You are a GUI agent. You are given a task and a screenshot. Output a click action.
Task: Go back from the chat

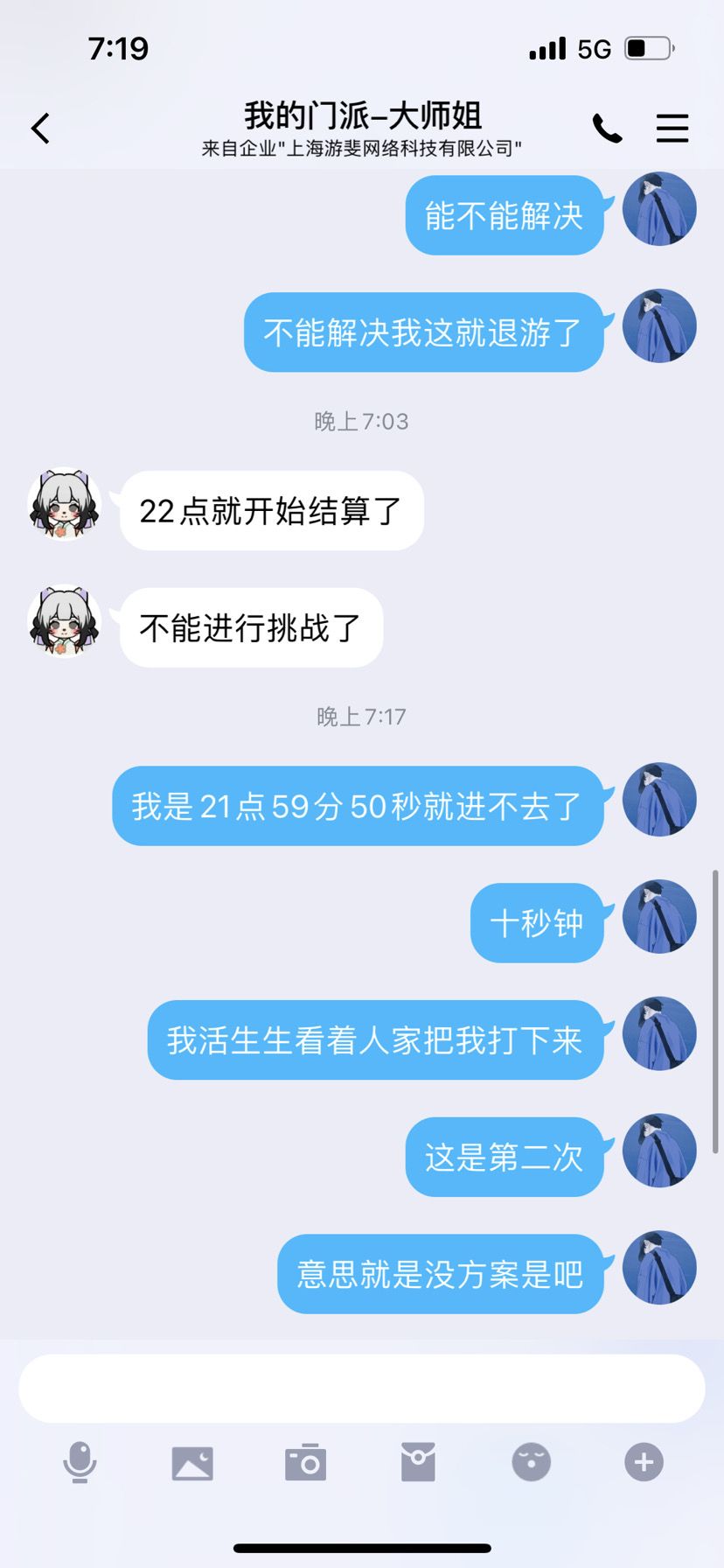pos(40,129)
